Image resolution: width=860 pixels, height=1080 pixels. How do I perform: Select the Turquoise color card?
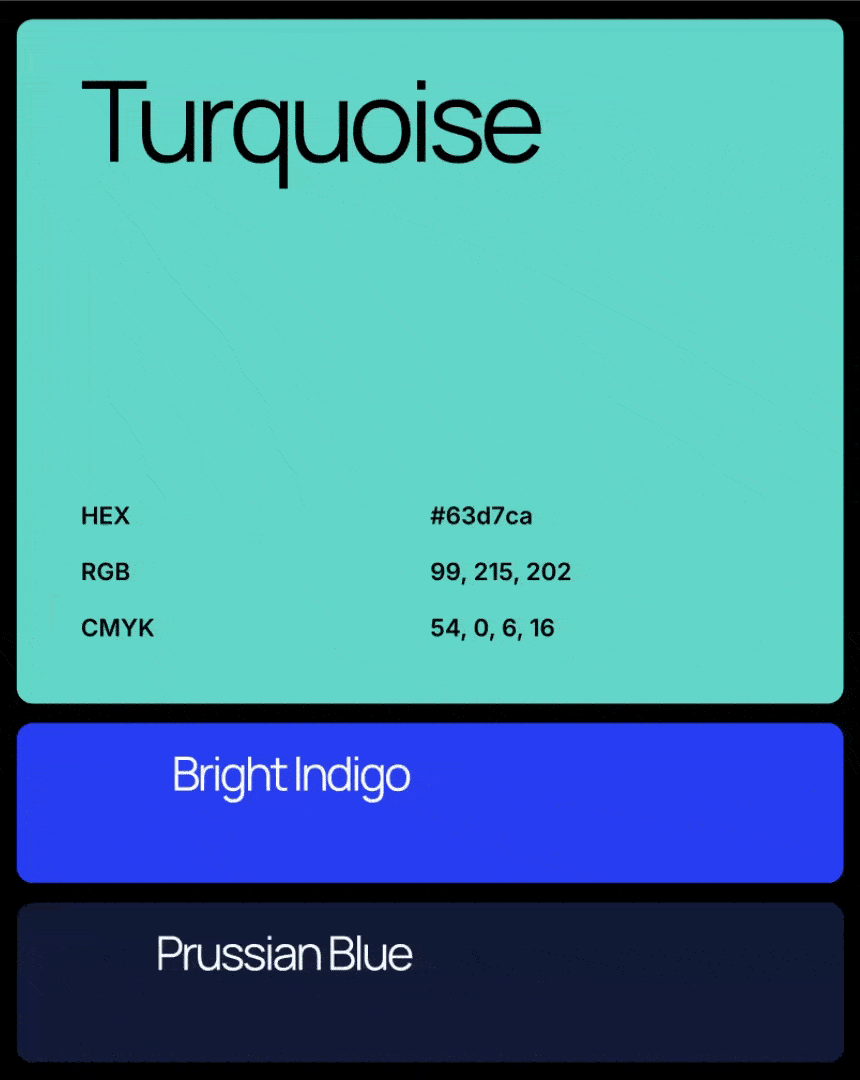(x=430, y=361)
